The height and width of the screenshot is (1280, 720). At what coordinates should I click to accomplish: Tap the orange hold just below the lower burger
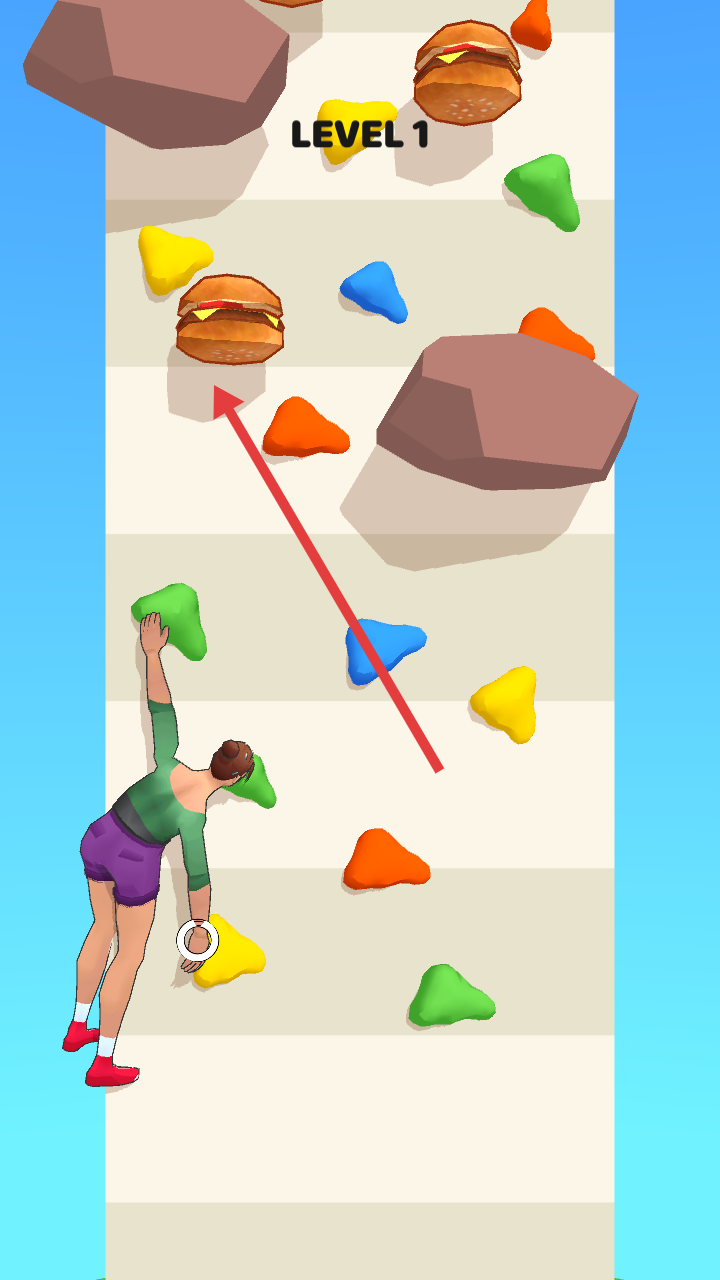click(x=304, y=429)
